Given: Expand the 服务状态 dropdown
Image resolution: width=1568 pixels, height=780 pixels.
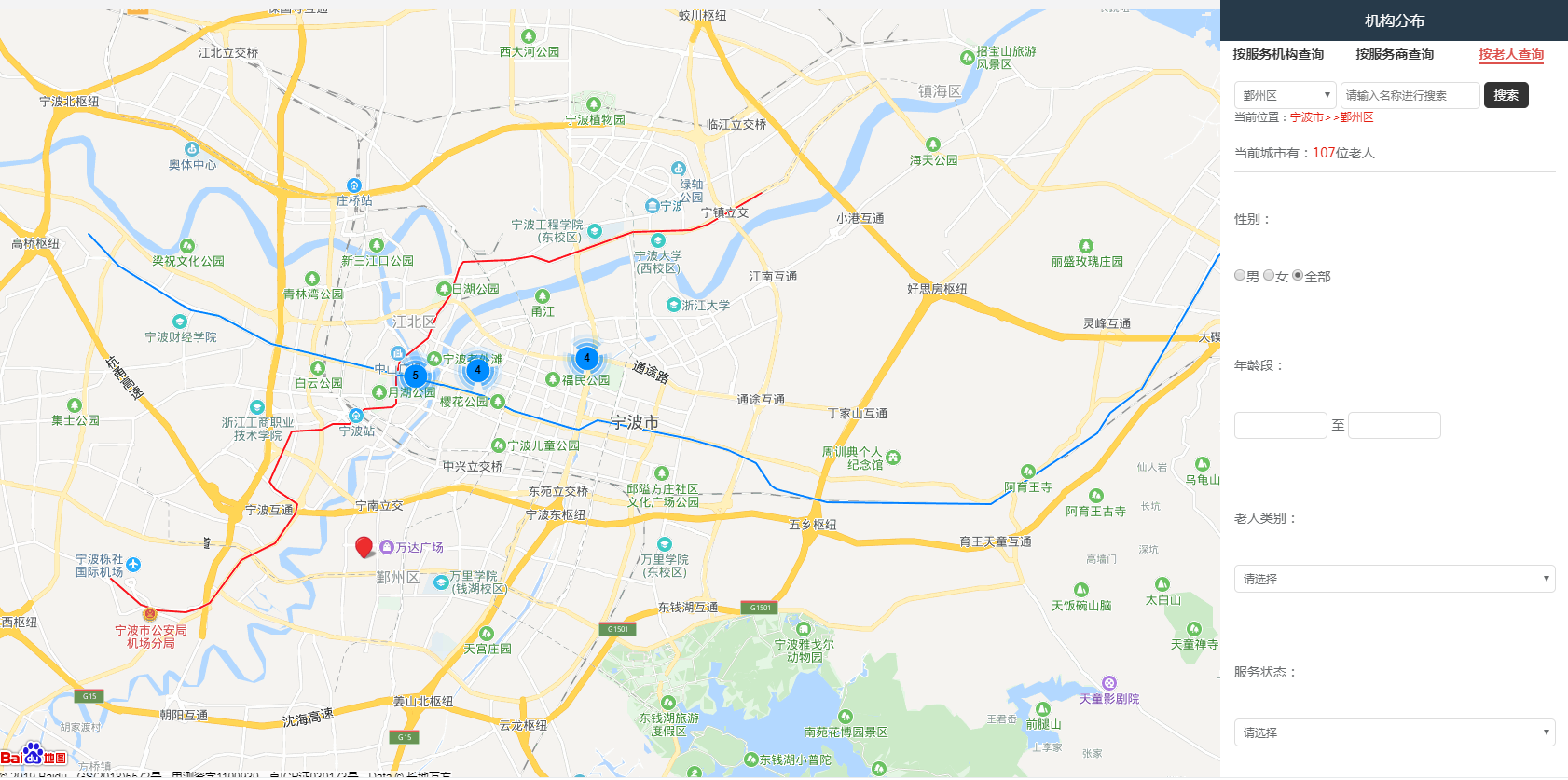Looking at the screenshot, I should point(1394,732).
